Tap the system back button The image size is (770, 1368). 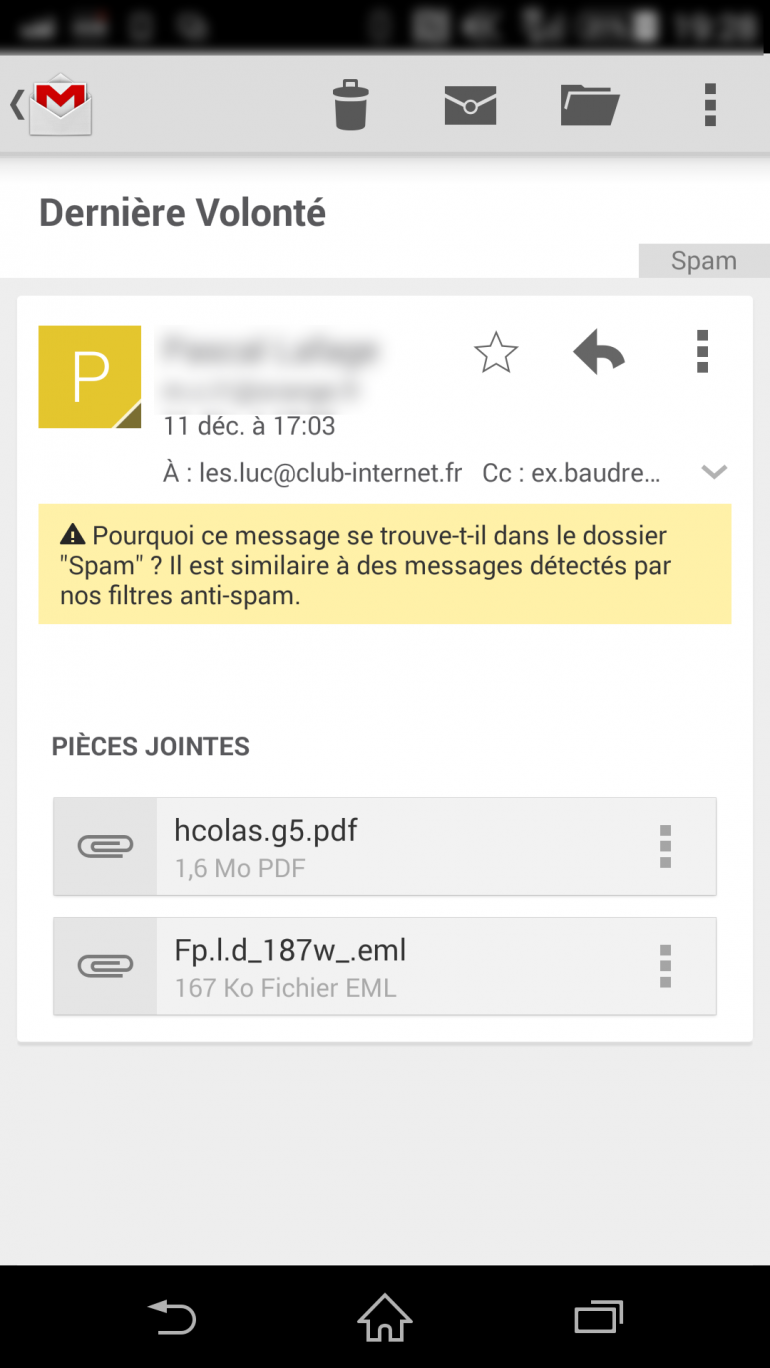tap(171, 1317)
